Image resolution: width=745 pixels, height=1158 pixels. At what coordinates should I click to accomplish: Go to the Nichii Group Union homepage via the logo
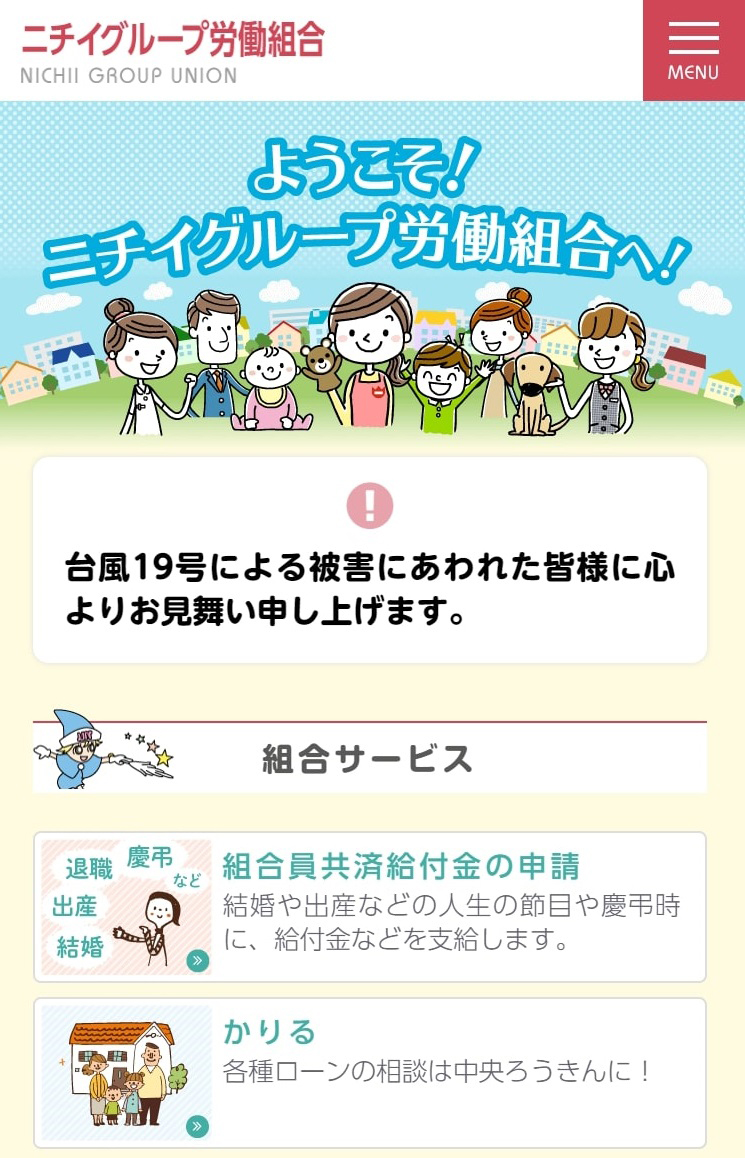(x=172, y=52)
